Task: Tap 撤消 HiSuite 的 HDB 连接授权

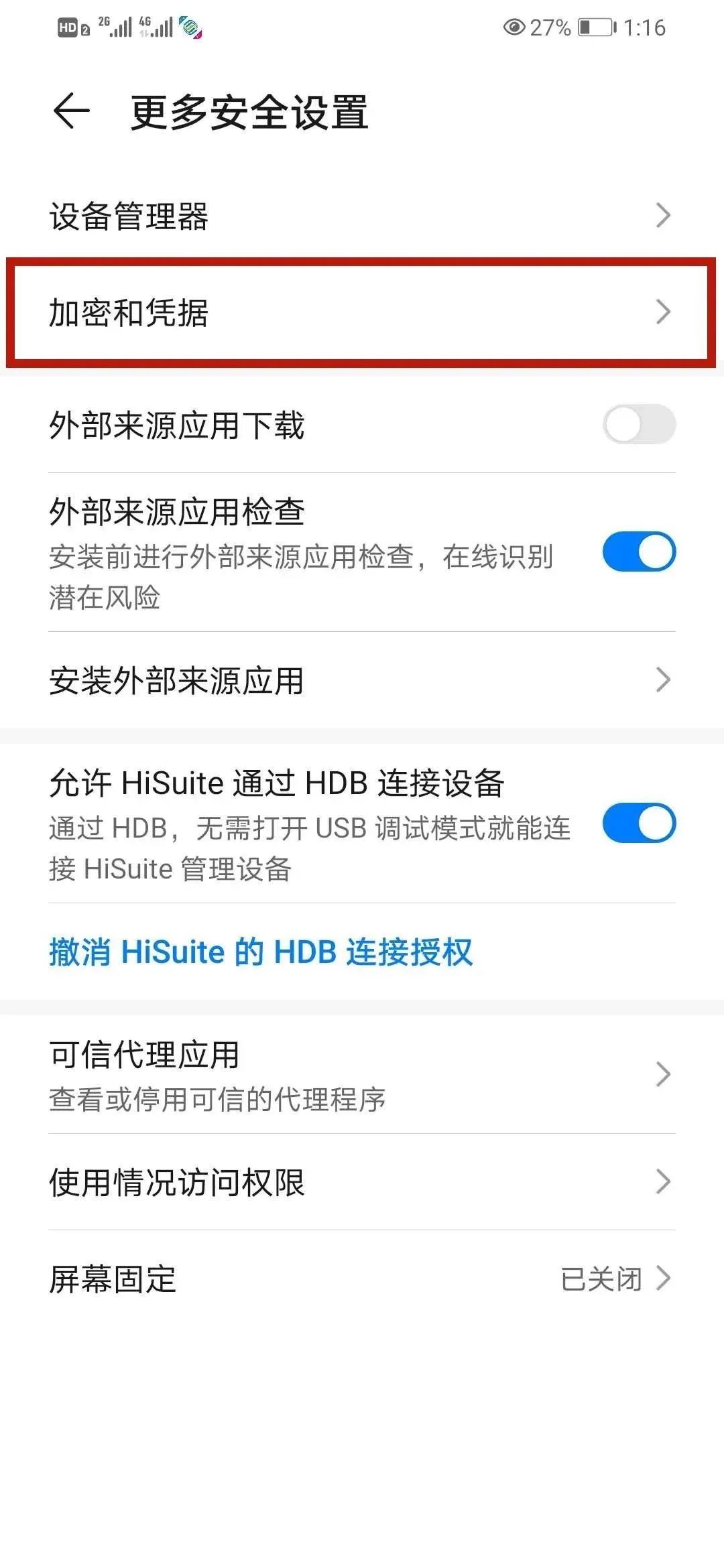Action: (261, 952)
